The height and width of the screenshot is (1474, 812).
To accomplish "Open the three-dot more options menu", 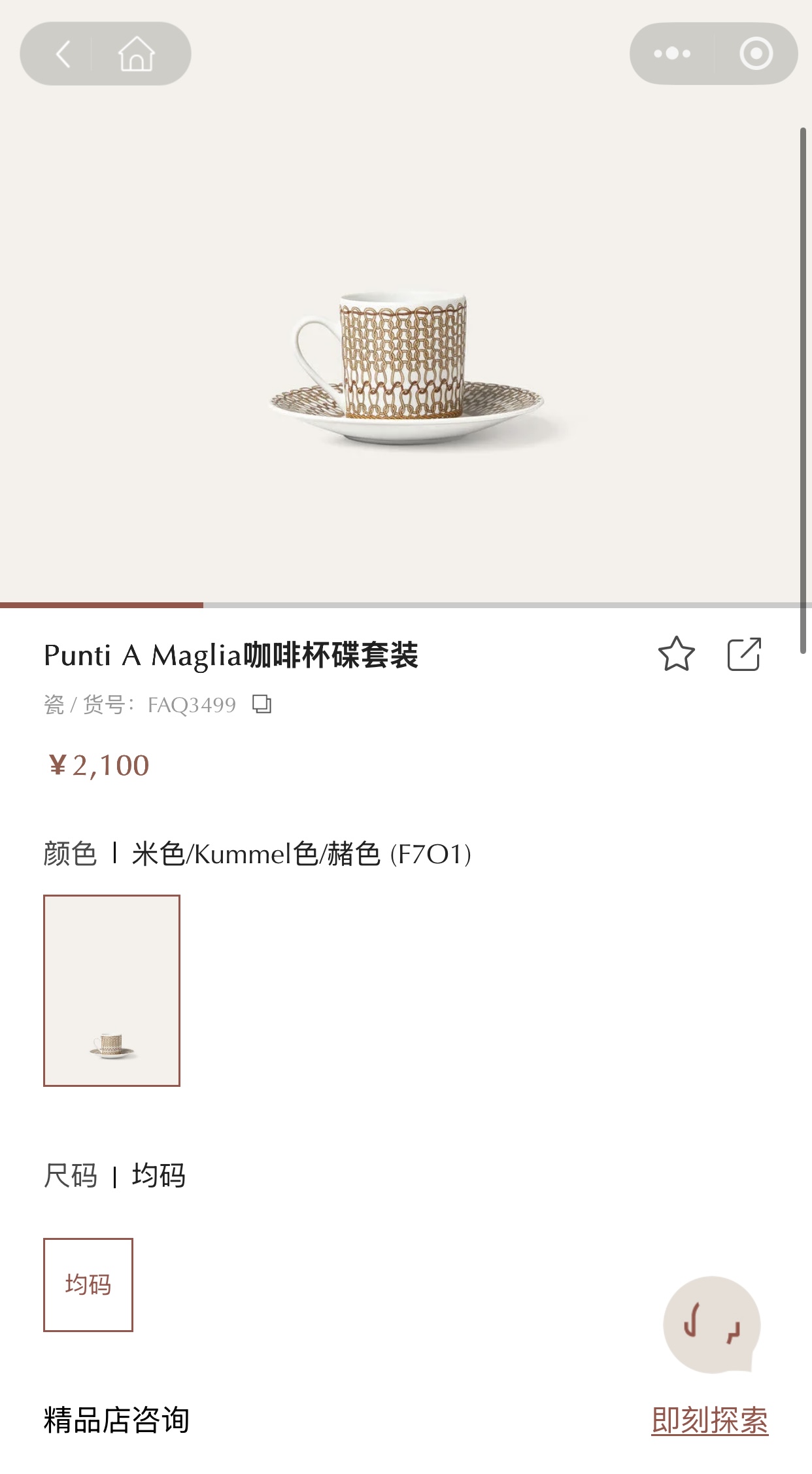I will tap(672, 54).
